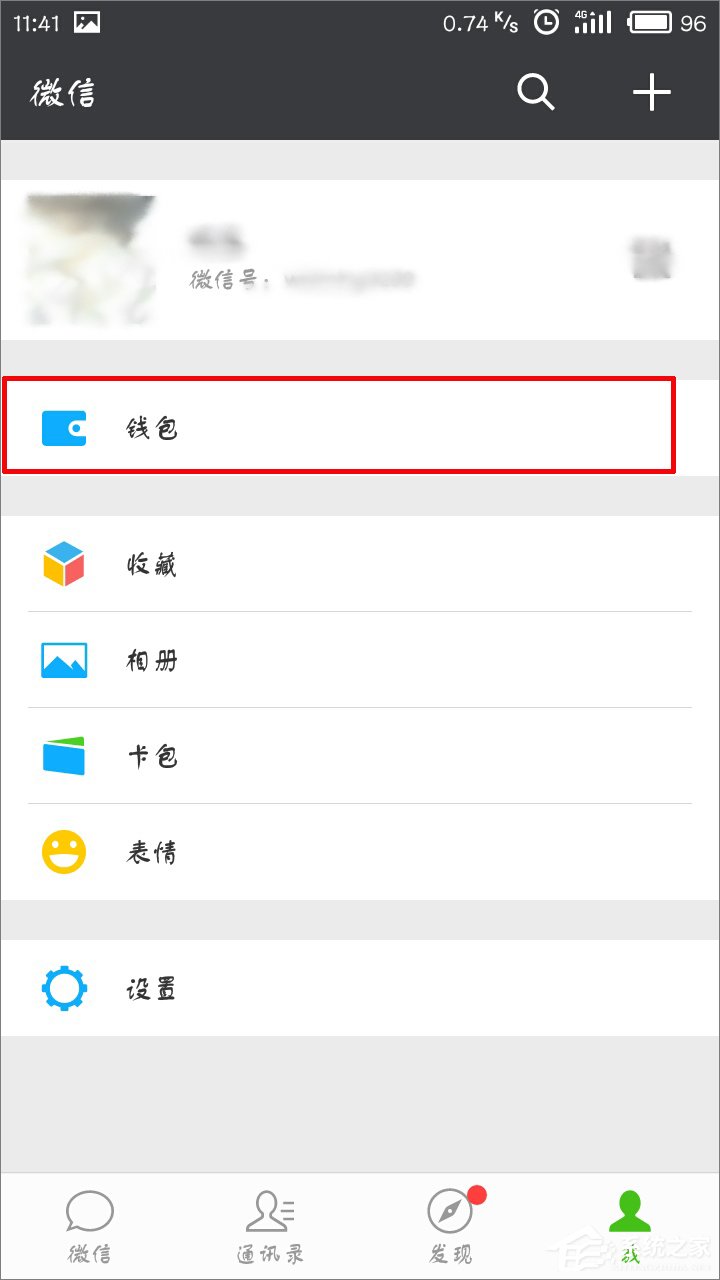Open the search magnifier in the top bar
720x1280 pixels.
click(x=535, y=93)
